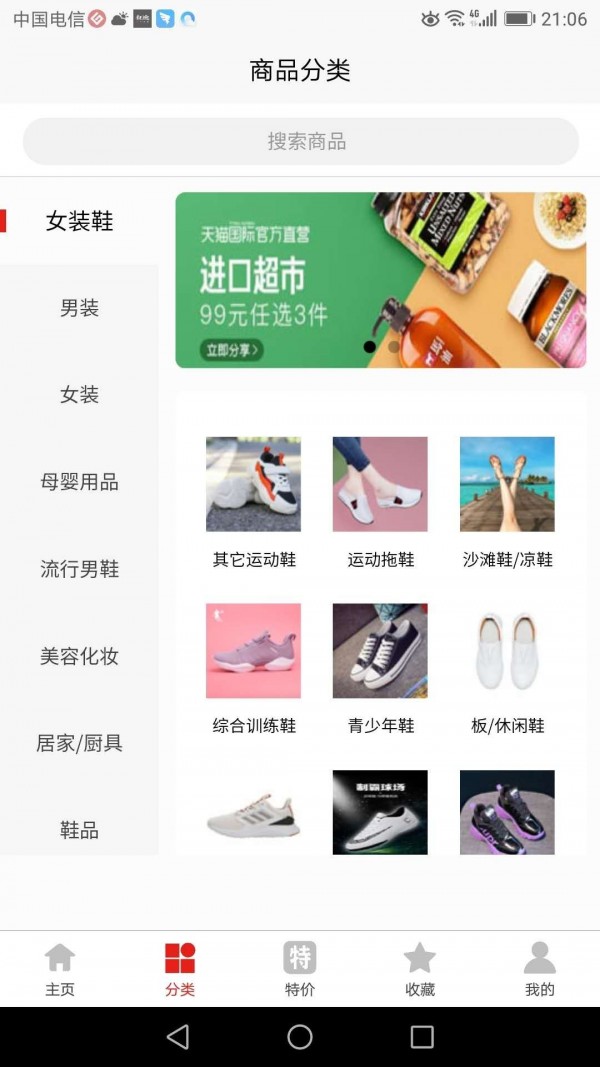Open the 综合训练鞋 subcategory

point(253,666)
